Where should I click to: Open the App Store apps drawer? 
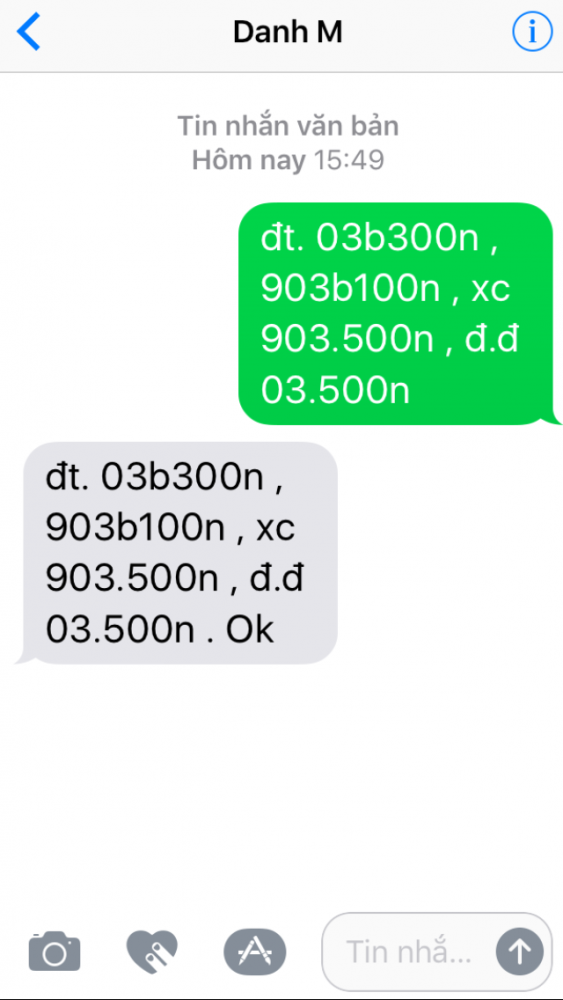(255, 952)
